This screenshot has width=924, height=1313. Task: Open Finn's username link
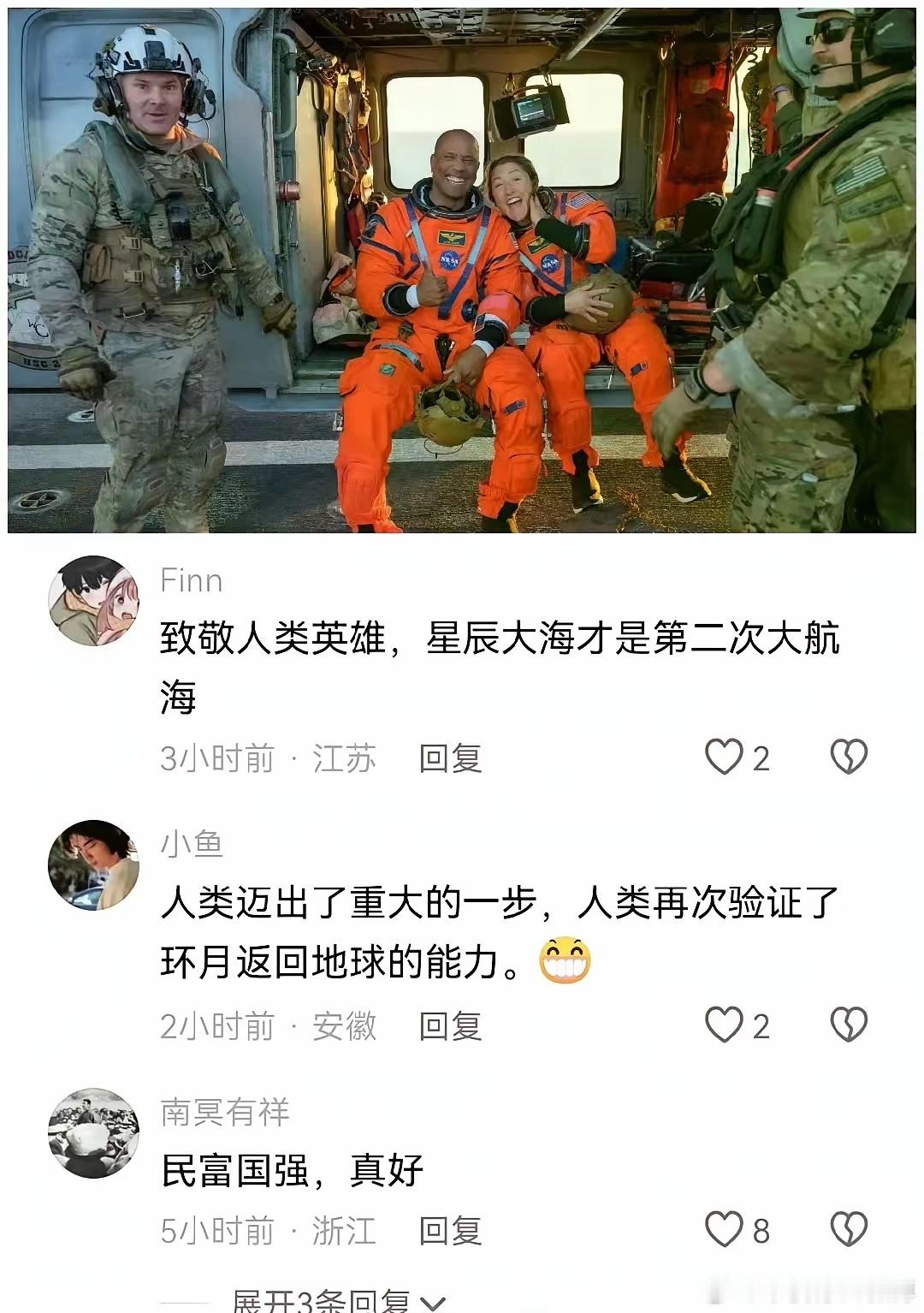(x=190, y=581)
